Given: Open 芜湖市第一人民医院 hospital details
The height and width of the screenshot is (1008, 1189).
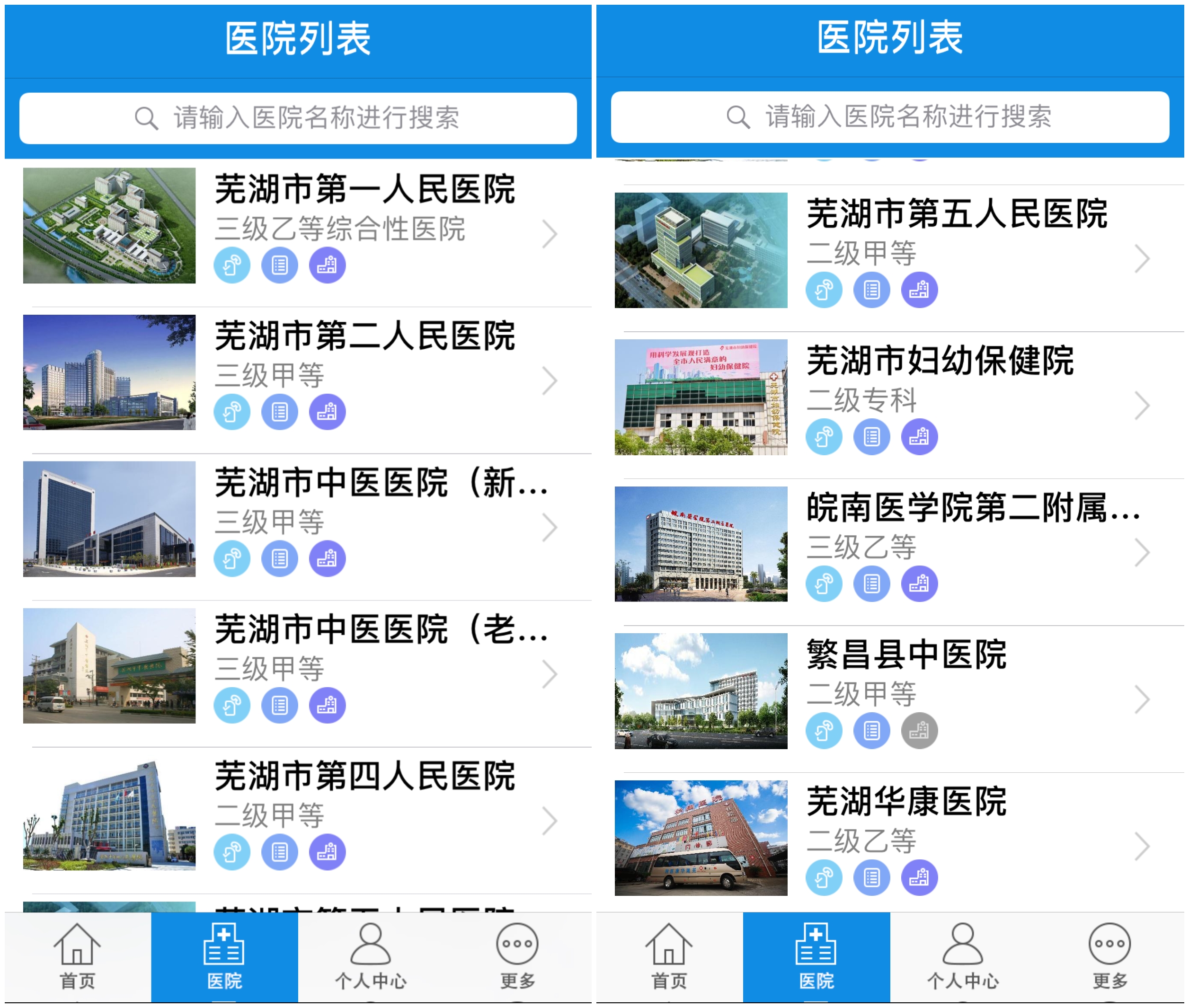Looking at the screenshot, I should [x=365, y=190].
